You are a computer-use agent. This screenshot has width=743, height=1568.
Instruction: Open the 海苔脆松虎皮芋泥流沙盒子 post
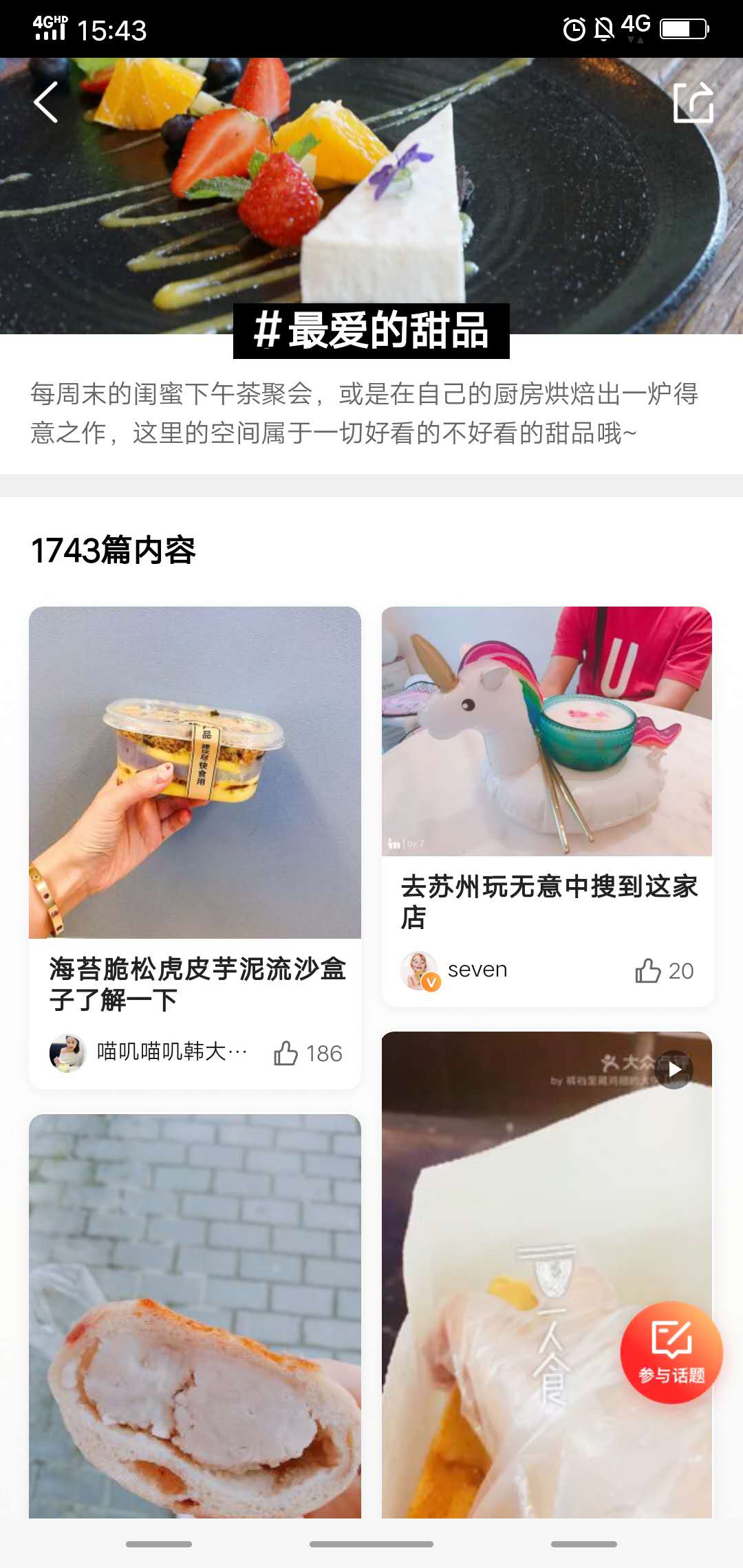195,772
